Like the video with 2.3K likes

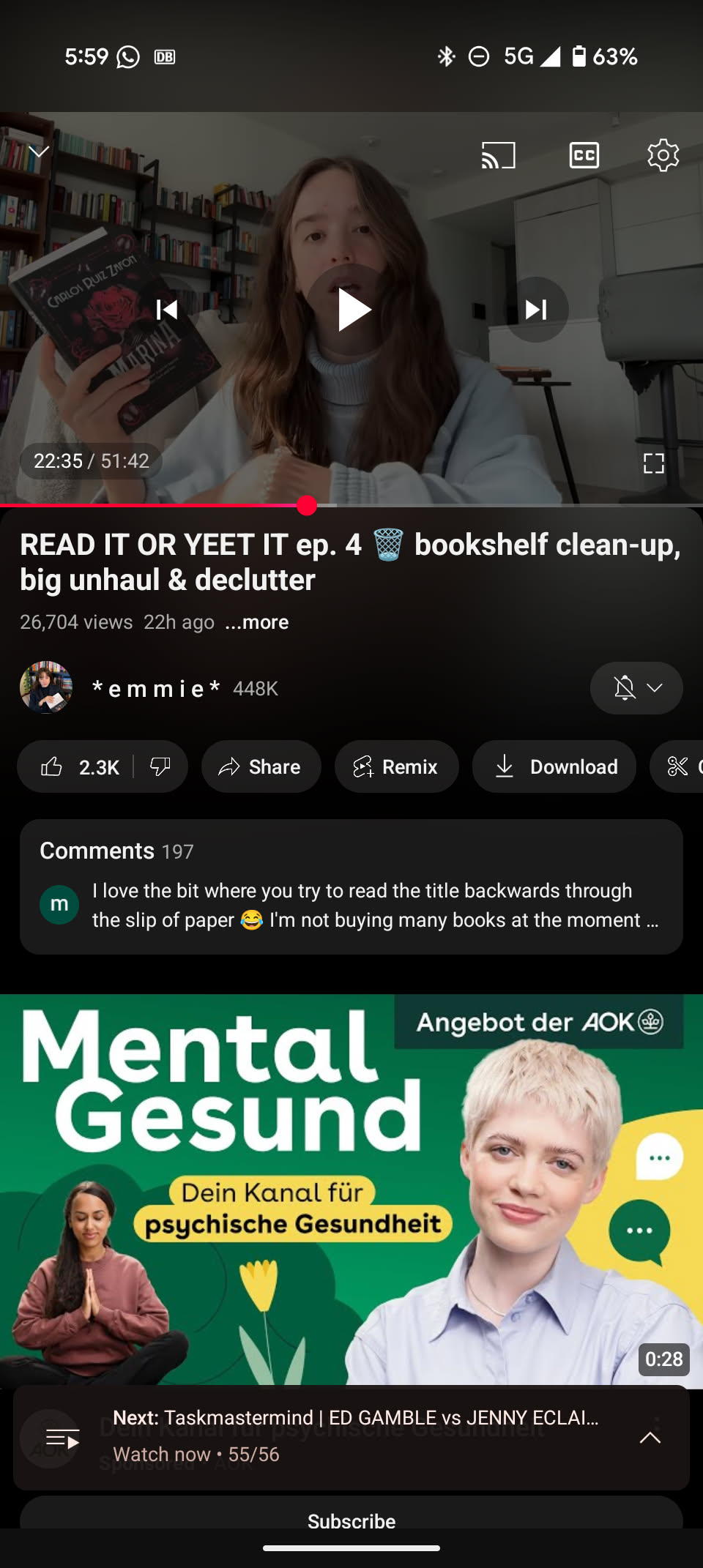tap(77, 767)
